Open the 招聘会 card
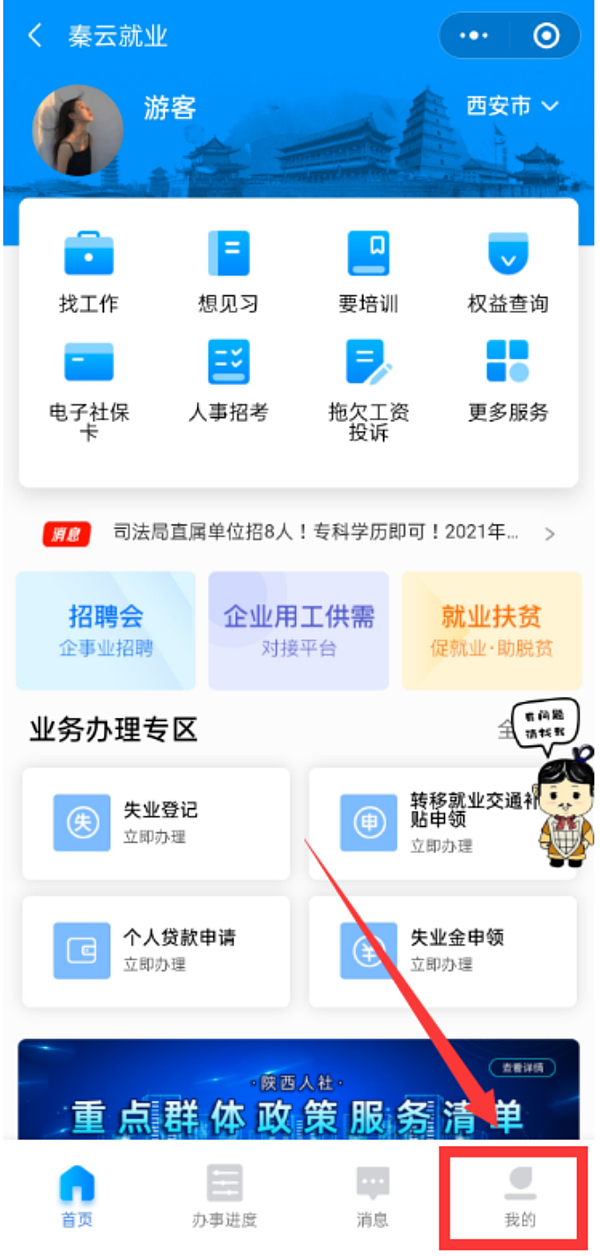Image resolution: width=600 pixels, height=1256 pixels. tap(106, 630)
